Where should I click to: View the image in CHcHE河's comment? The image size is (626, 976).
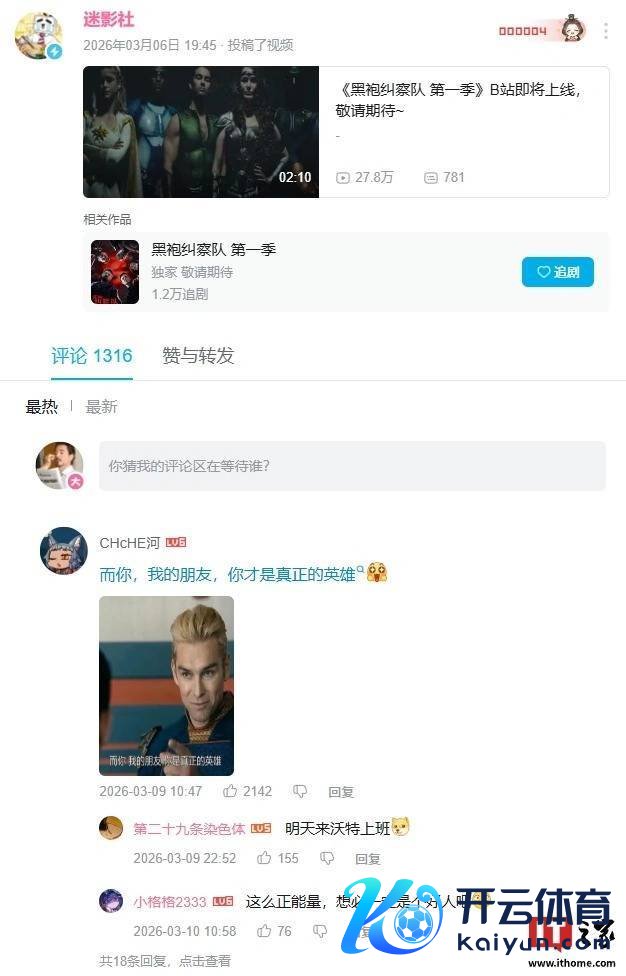tap(166, 685)
